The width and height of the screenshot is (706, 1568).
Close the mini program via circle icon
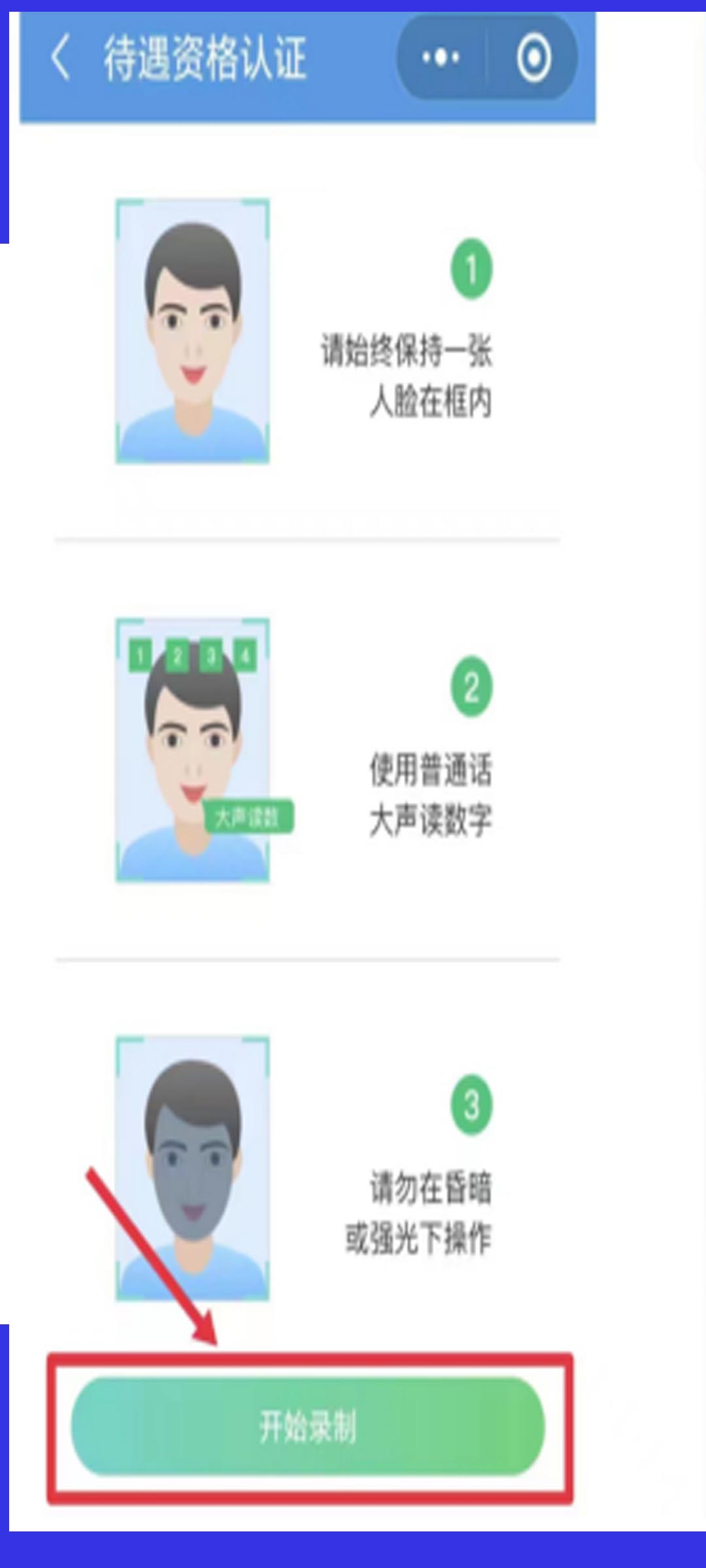[x=534, y=57]
